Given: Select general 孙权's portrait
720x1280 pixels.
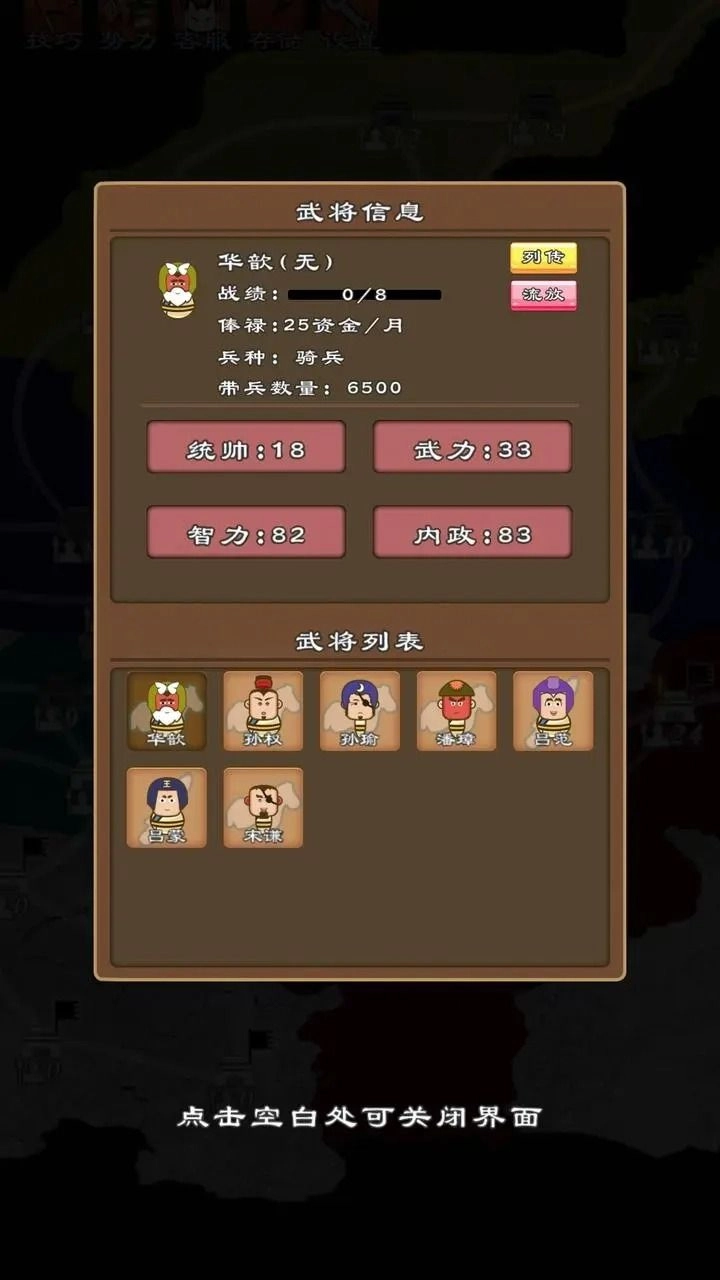Looking at the screenshot, I should coord(262,712).
